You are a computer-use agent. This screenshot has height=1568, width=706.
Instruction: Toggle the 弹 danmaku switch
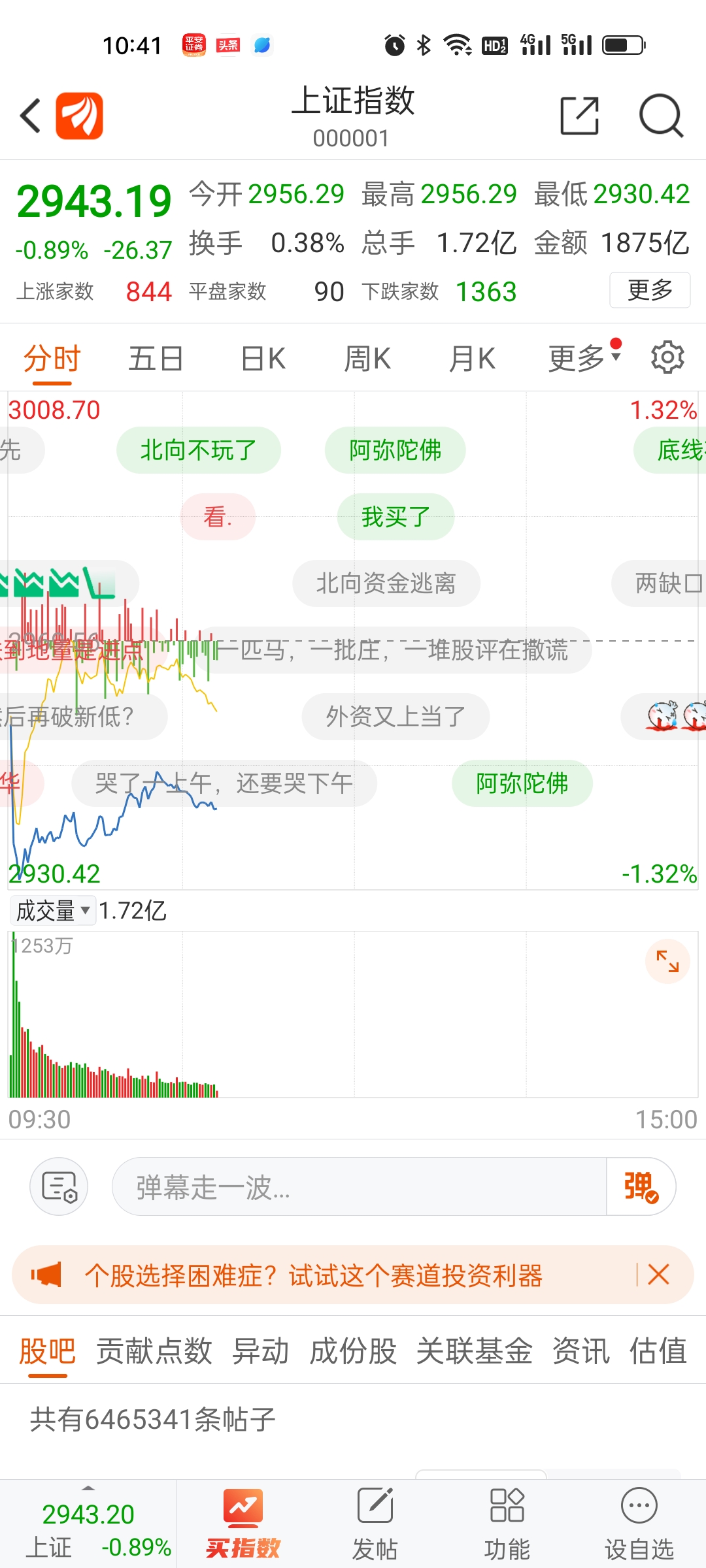tap(641, 1186)
